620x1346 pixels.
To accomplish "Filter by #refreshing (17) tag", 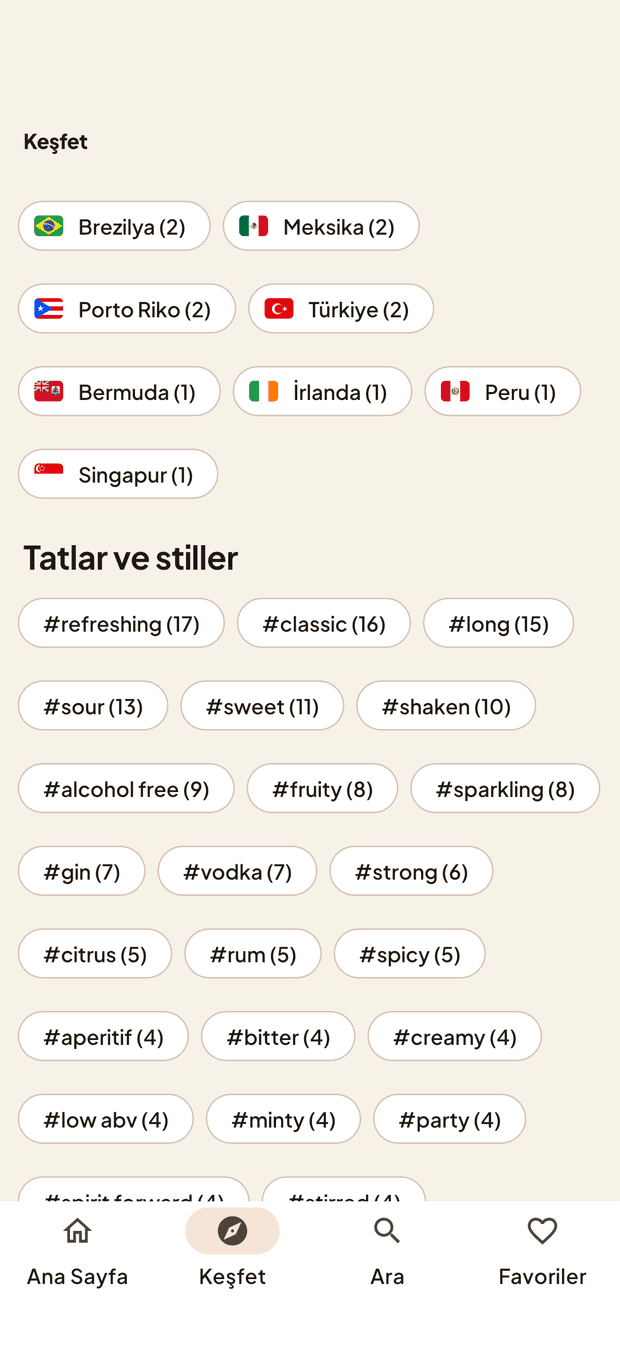I will coord(121,624).
